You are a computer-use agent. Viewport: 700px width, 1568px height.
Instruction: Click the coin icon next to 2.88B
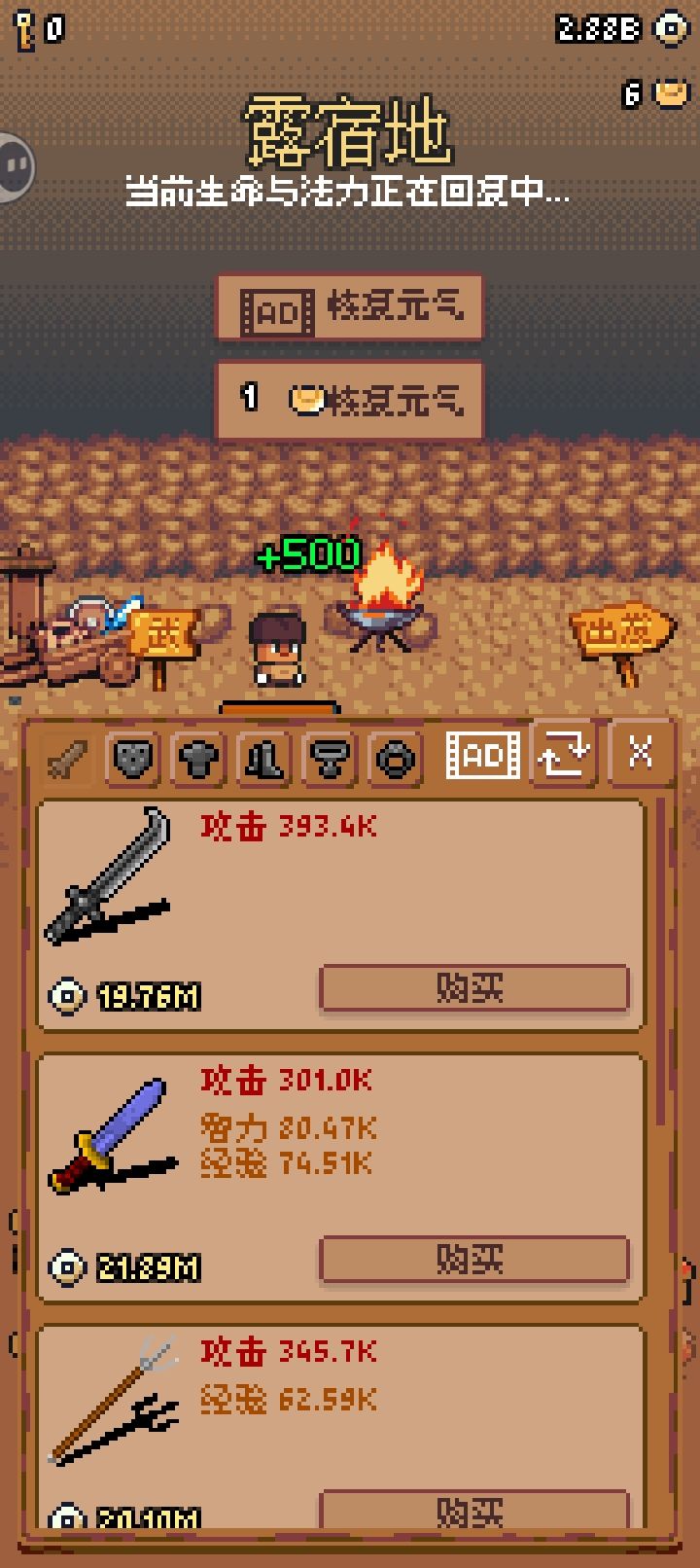pos(671,27)
